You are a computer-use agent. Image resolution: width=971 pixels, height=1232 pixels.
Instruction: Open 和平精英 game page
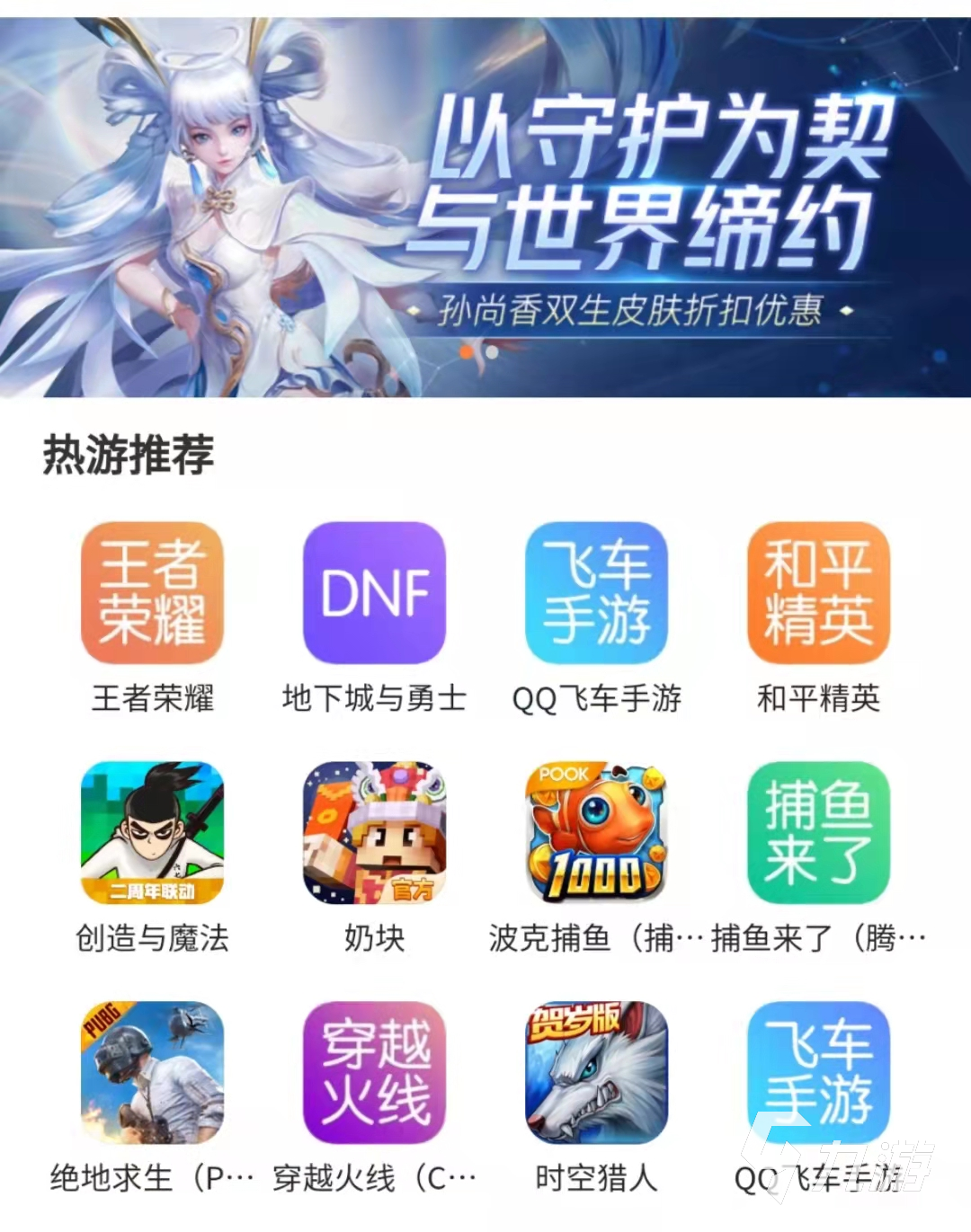pyautogui.click(x=818, y=593)
